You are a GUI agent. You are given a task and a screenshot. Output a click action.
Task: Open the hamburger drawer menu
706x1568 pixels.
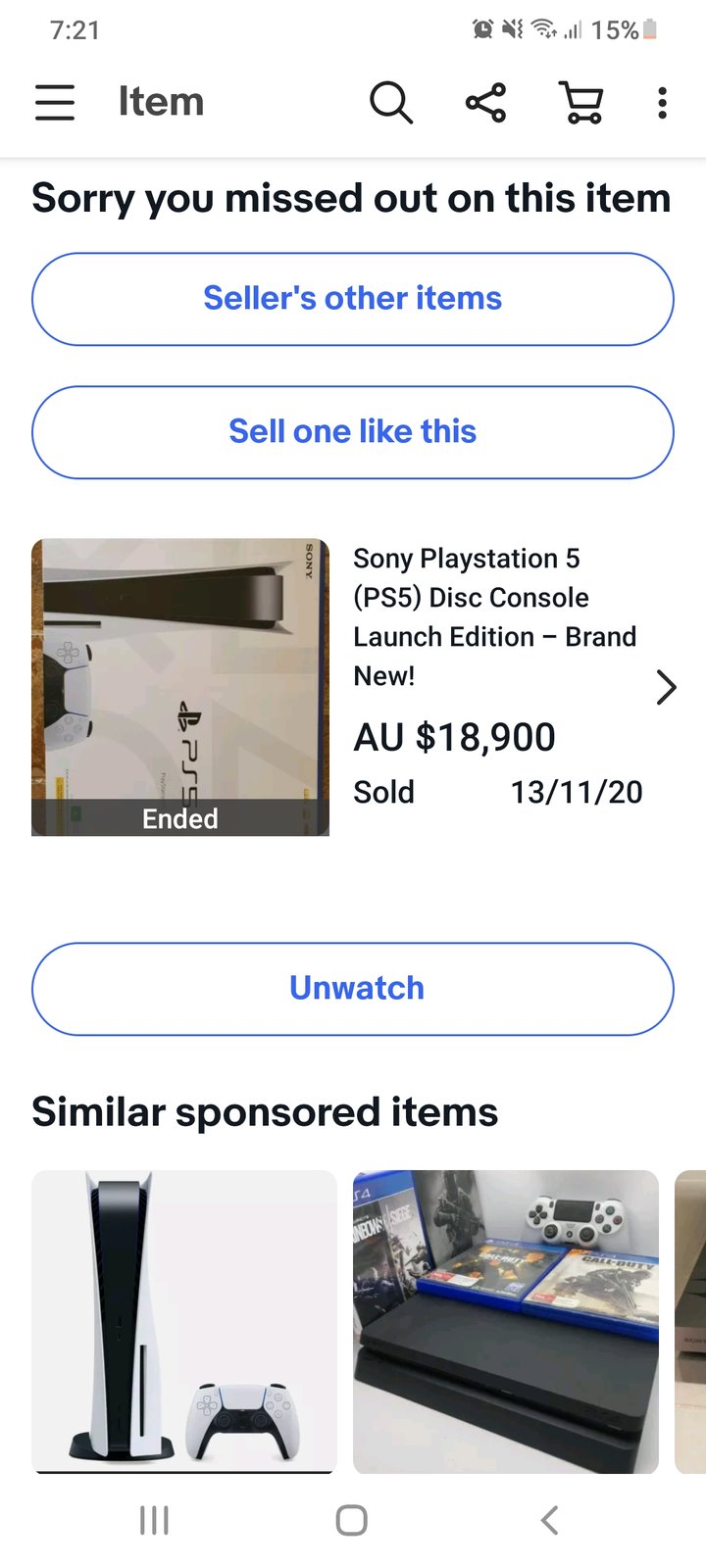coord(55,102)
